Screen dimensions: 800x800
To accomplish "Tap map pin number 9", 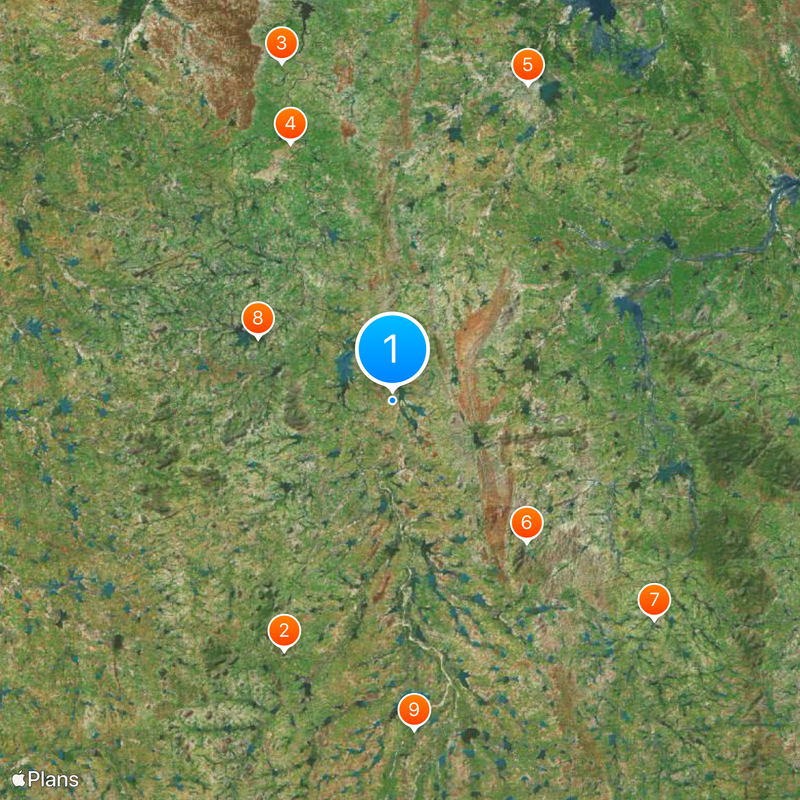I will [x=413, y=711].
